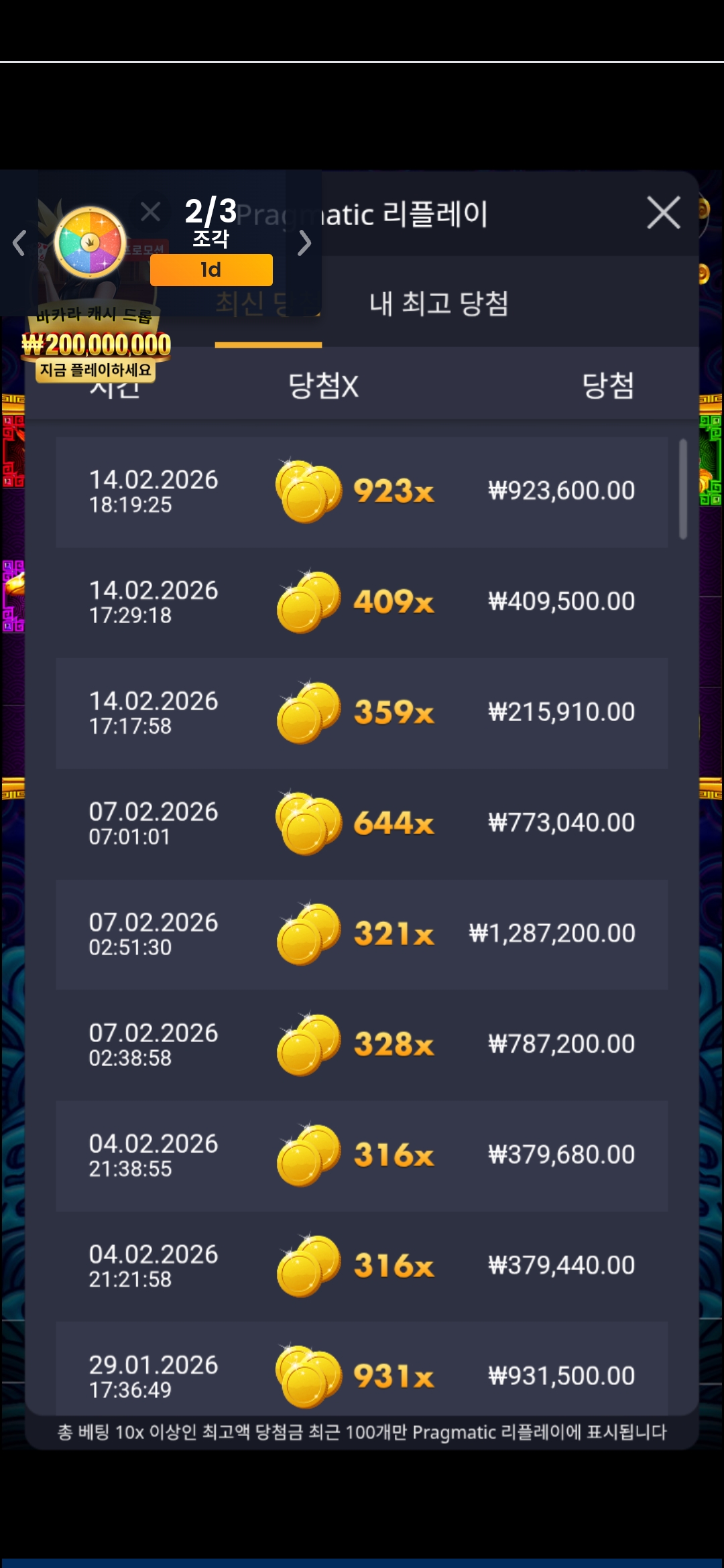Replay the 316x win of ₩379,440.00
The image size is (724, 1568).
pyautogui.click(x=361, y=1266)
